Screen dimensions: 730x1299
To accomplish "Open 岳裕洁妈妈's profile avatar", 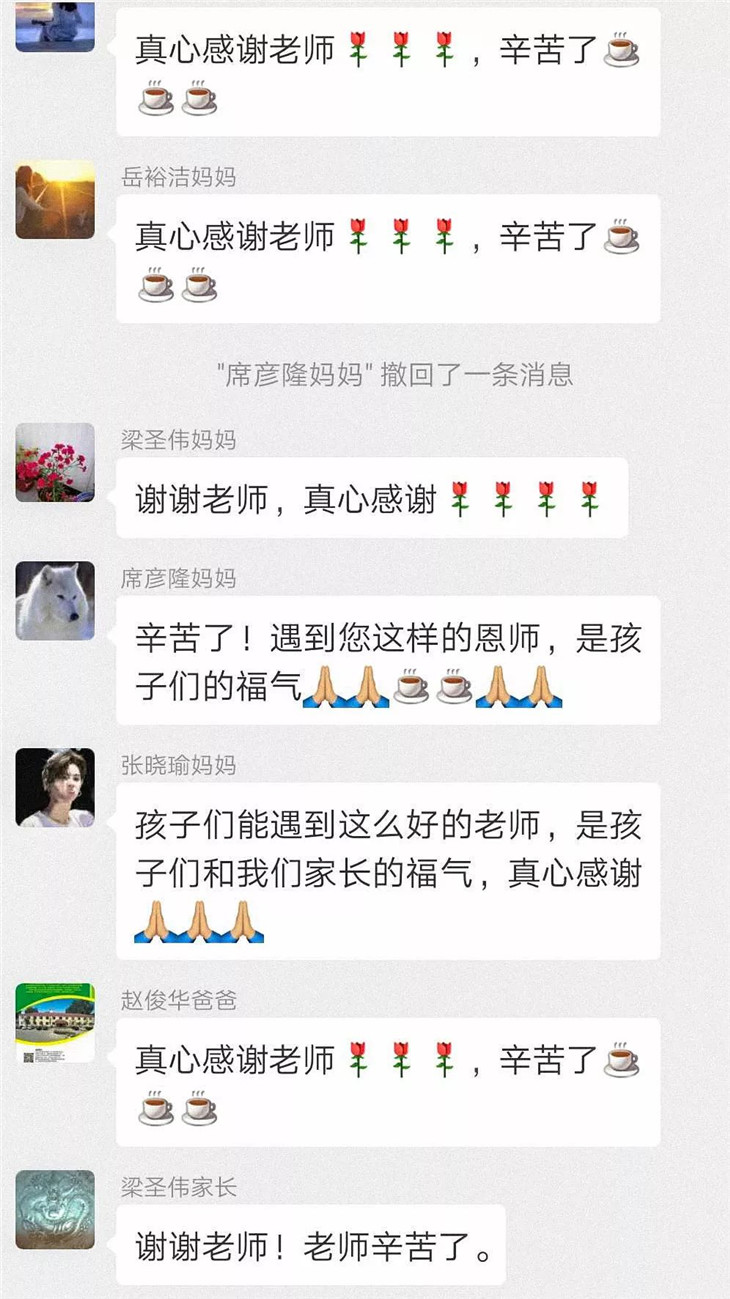I will [x=55, y=200].
